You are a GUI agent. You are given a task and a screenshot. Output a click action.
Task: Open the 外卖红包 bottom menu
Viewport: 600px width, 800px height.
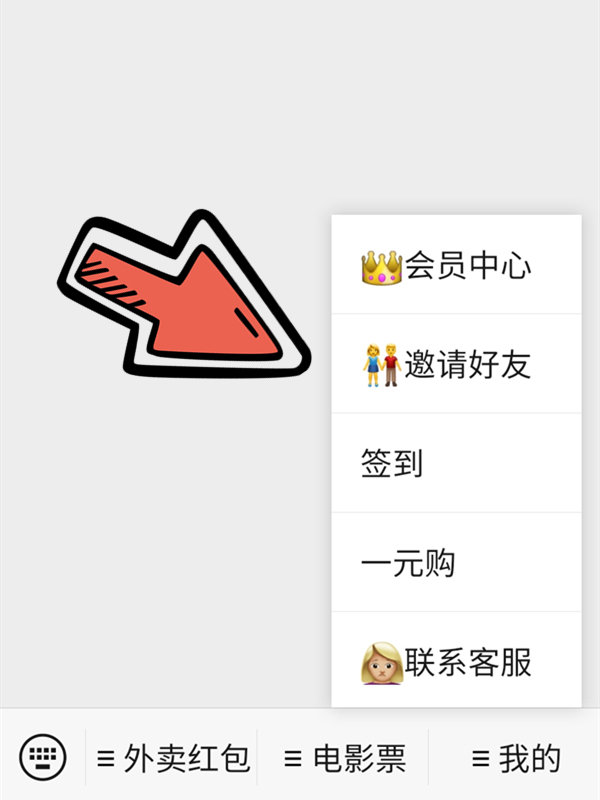[172, 759]
